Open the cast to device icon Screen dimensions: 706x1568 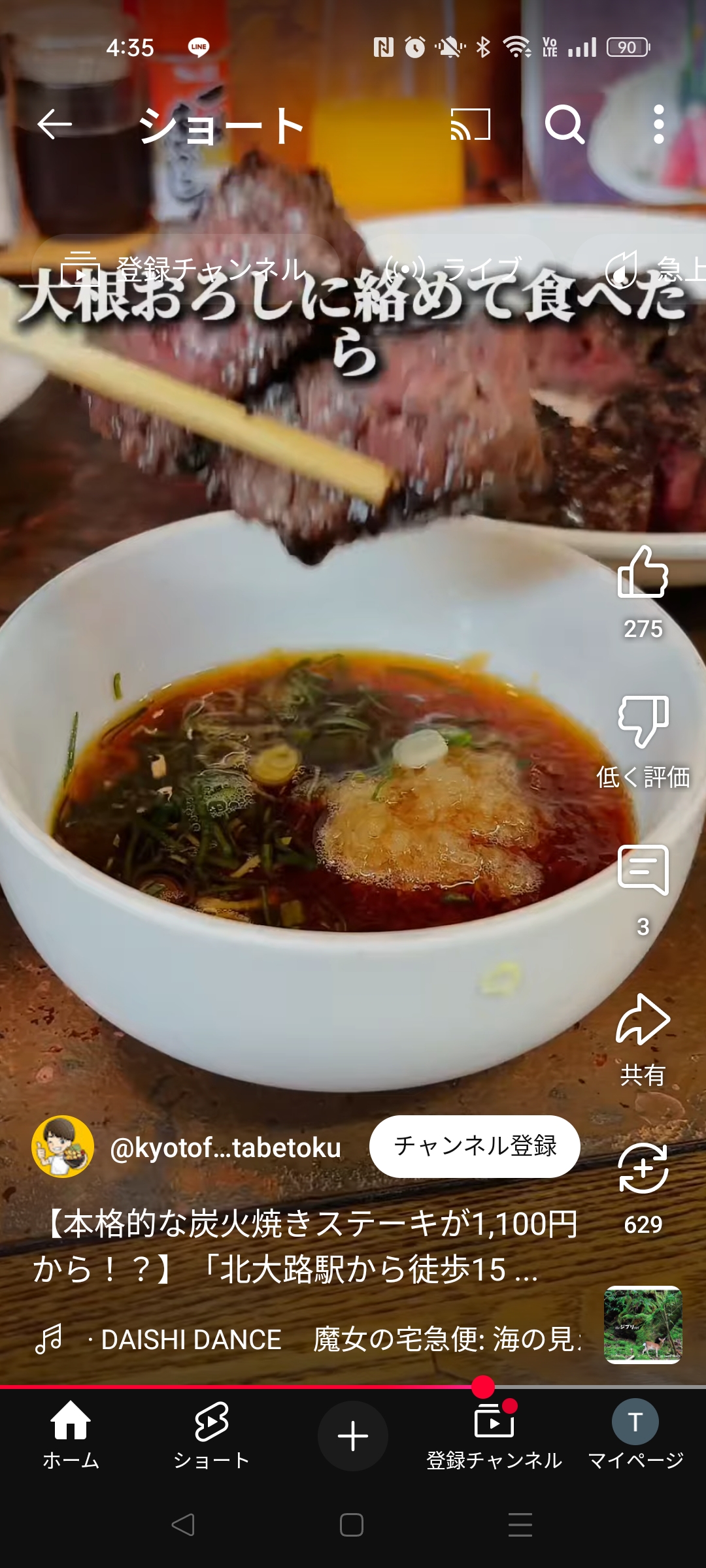tap(470, 124)
